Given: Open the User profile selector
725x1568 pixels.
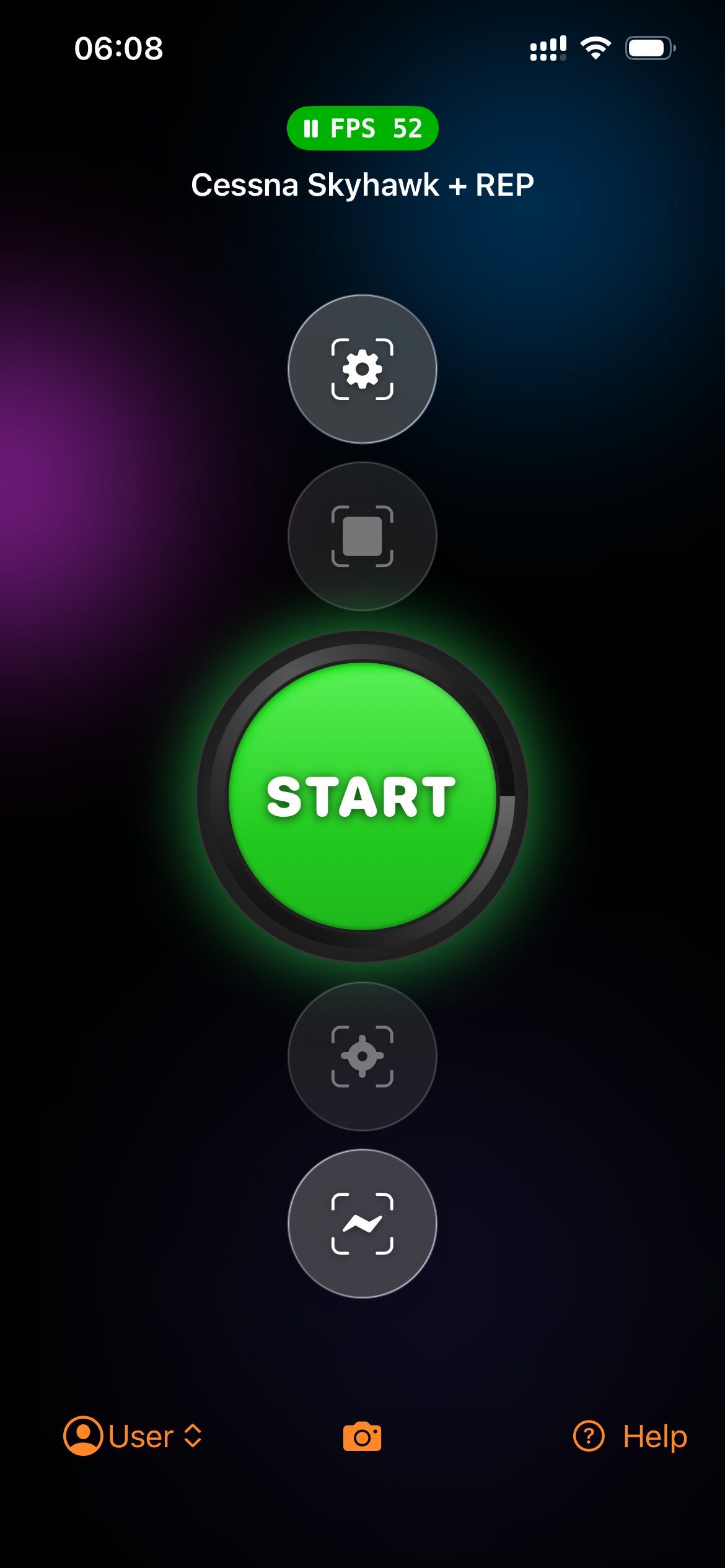Looking at the screenshot, I should coord(133,1436).
